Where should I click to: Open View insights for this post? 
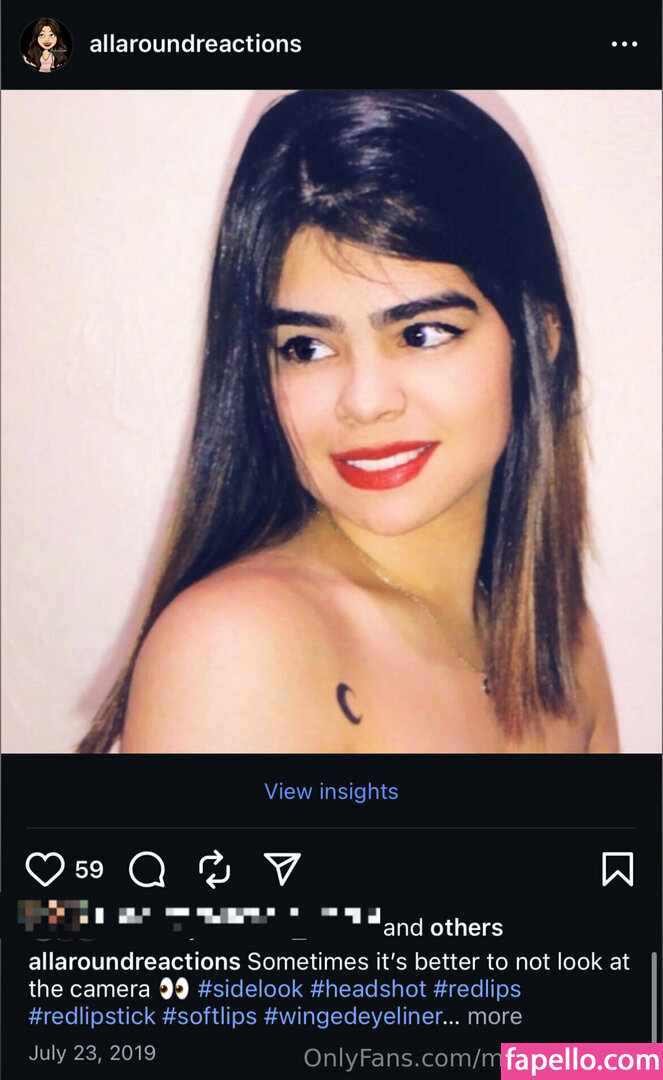click(x=331, y=791)
